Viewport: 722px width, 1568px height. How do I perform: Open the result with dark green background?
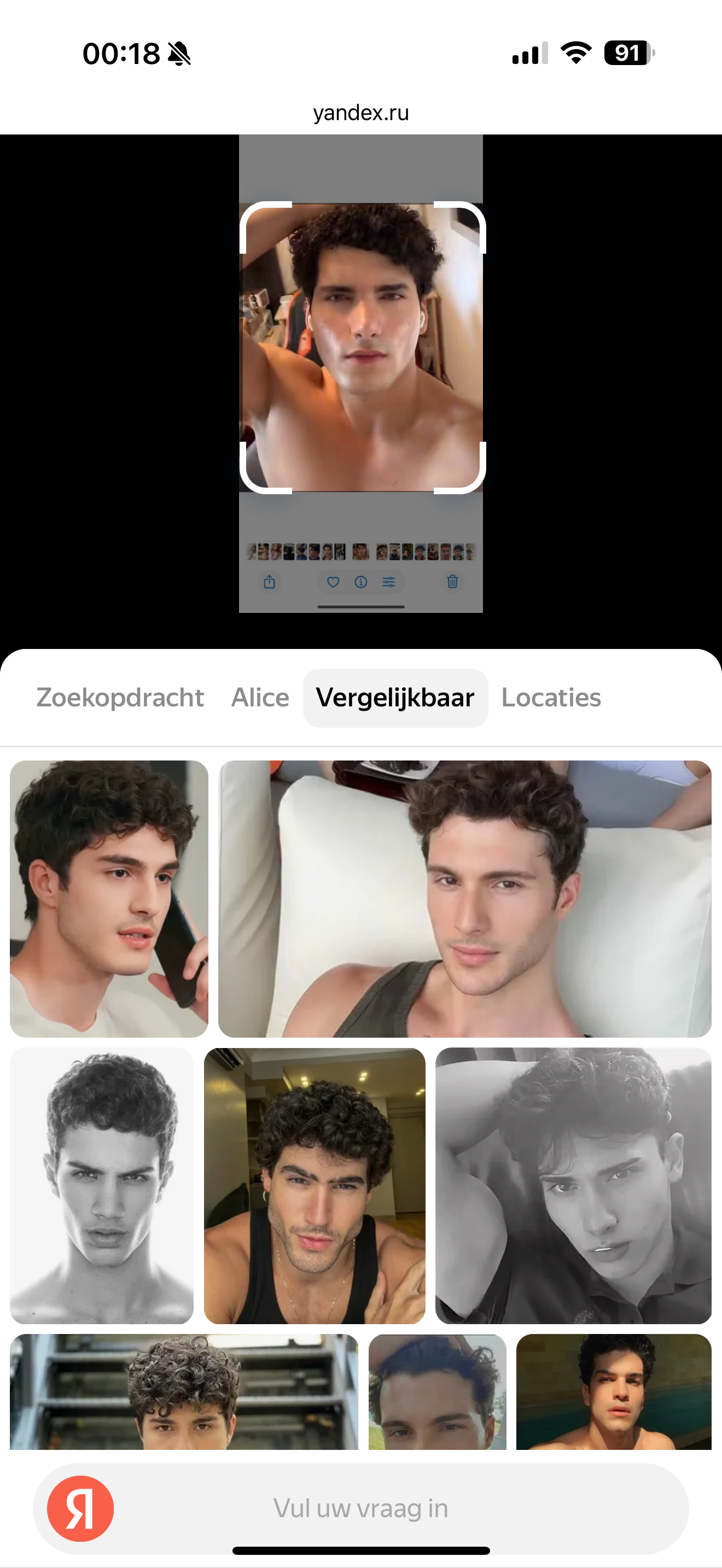[x=614, y=1391]
